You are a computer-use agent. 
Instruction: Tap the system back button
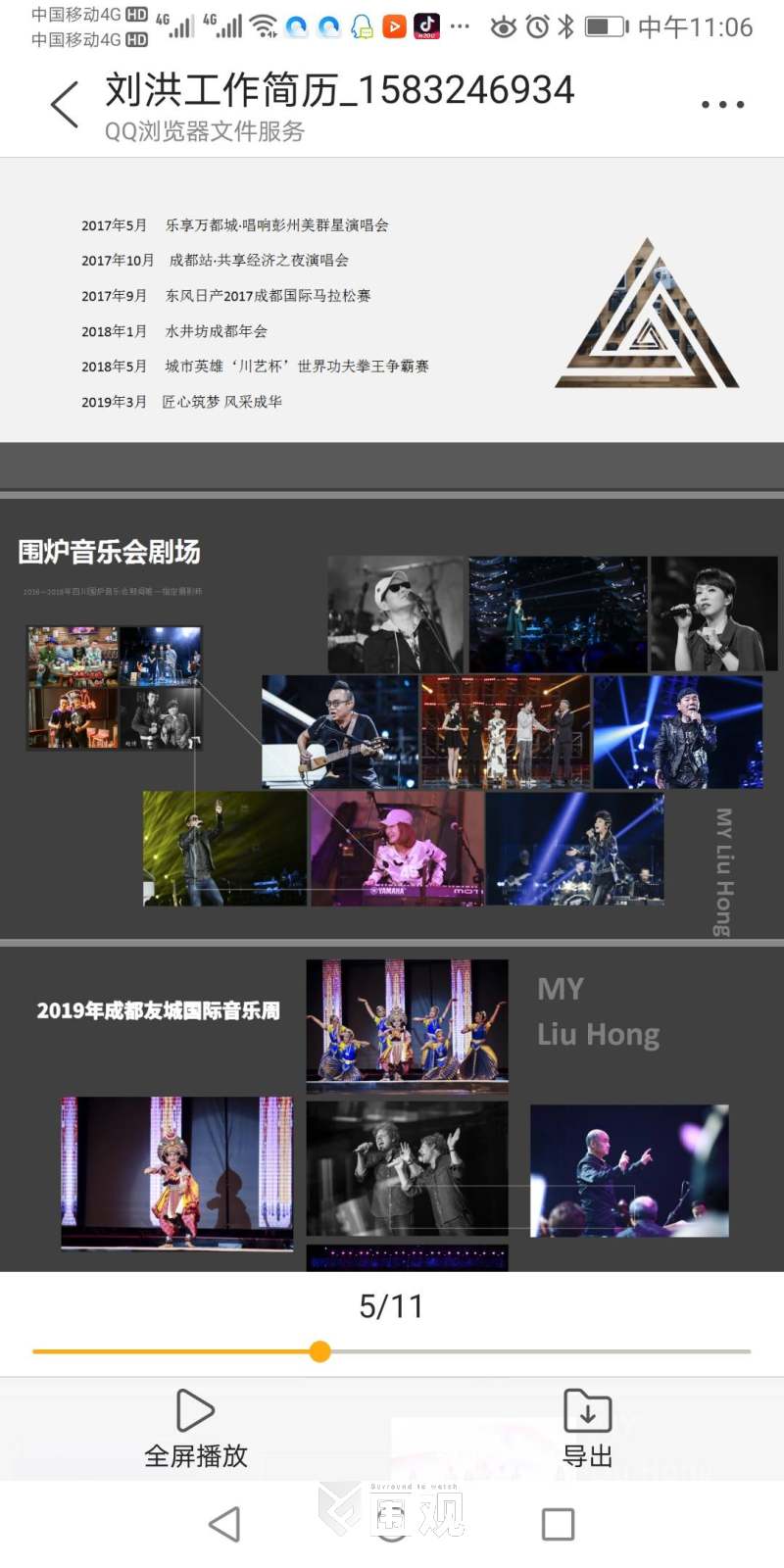[x=224, y=1524]
